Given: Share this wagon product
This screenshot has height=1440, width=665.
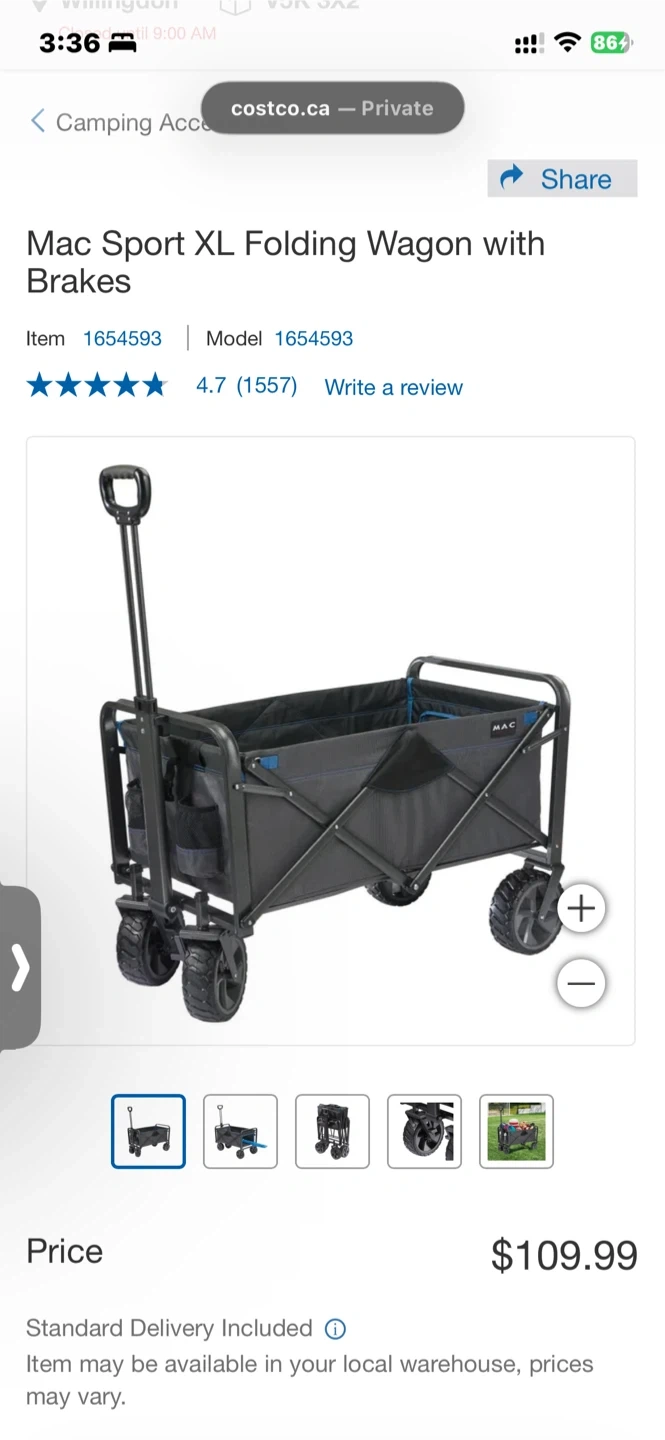Looking at the screenshot, I should click(x=562, y=179).
